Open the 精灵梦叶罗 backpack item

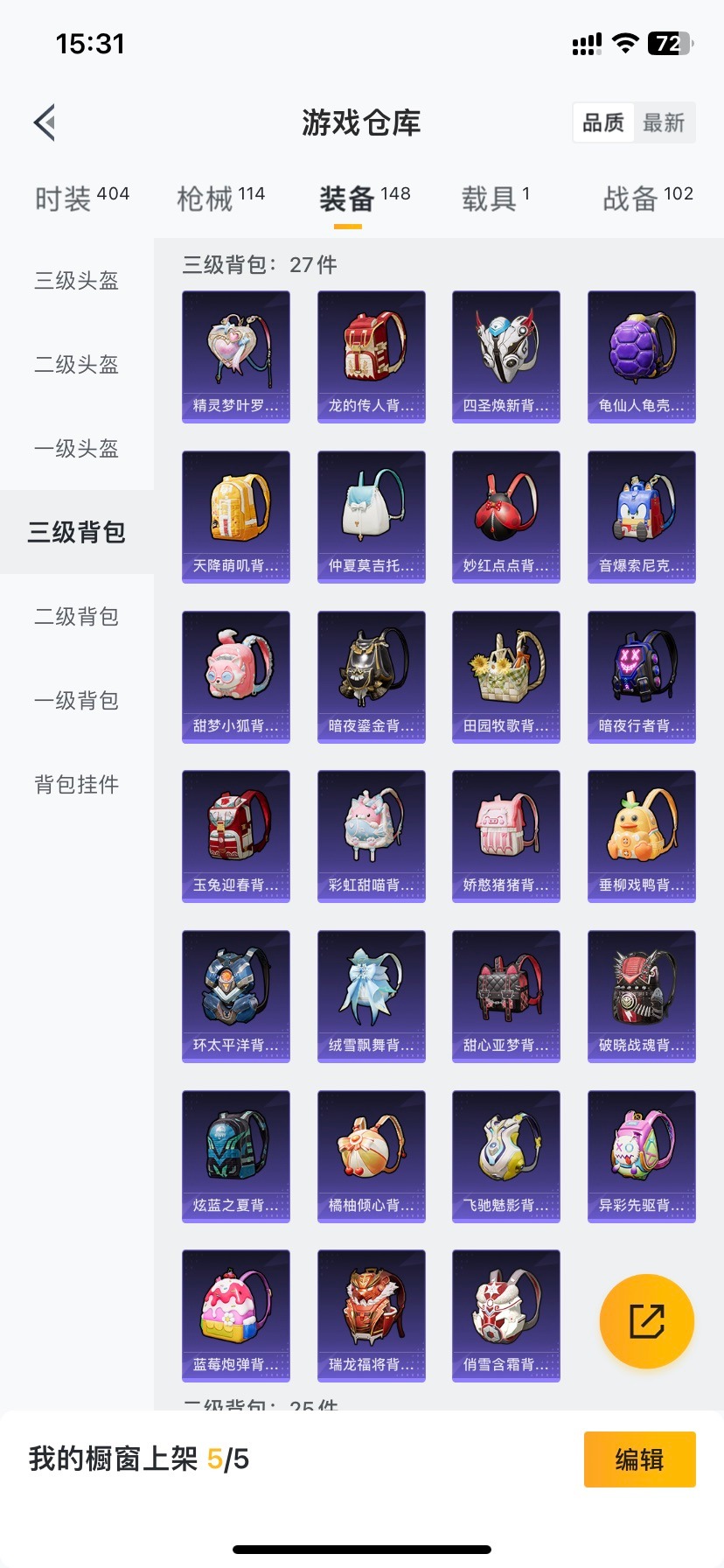pyautogui.click(x=236, y=356)
